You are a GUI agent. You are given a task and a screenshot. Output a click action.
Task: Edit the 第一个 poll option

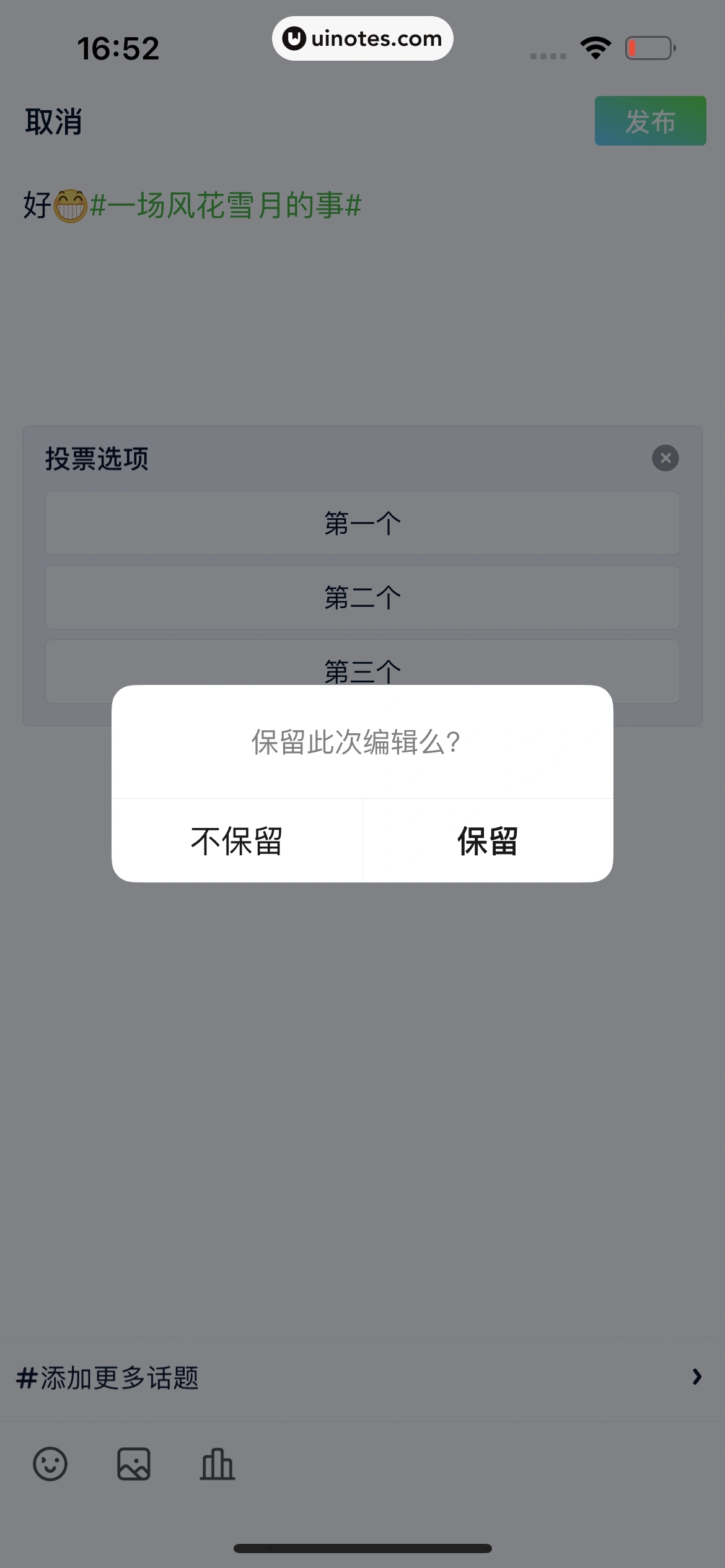click(362, 523)
